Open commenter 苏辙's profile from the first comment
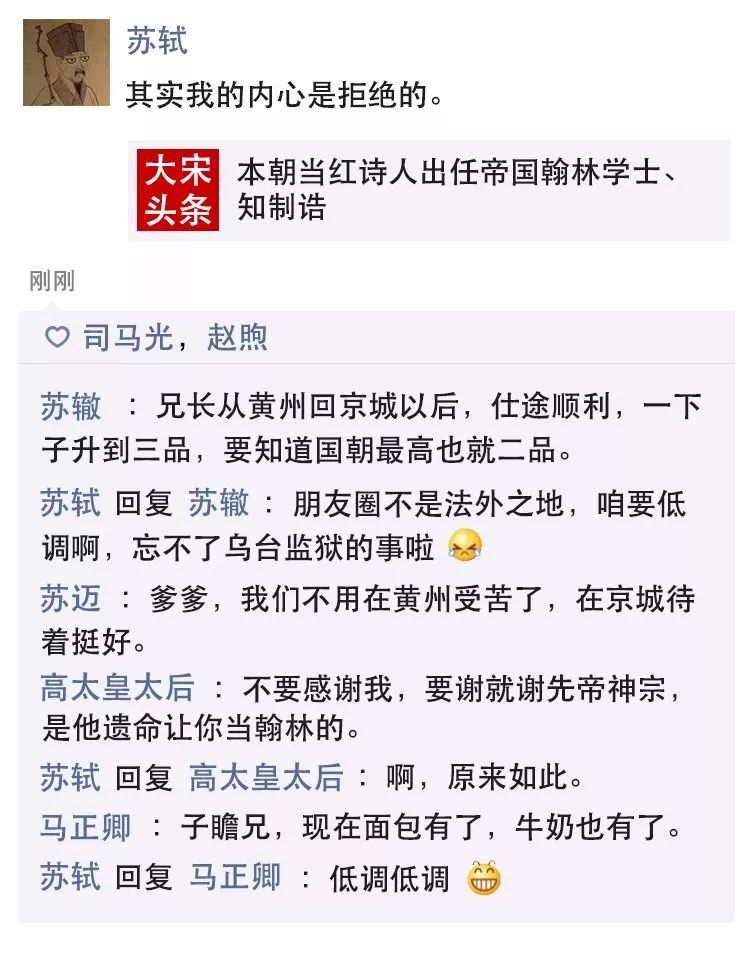750x954 pixels. click(70, 407)
